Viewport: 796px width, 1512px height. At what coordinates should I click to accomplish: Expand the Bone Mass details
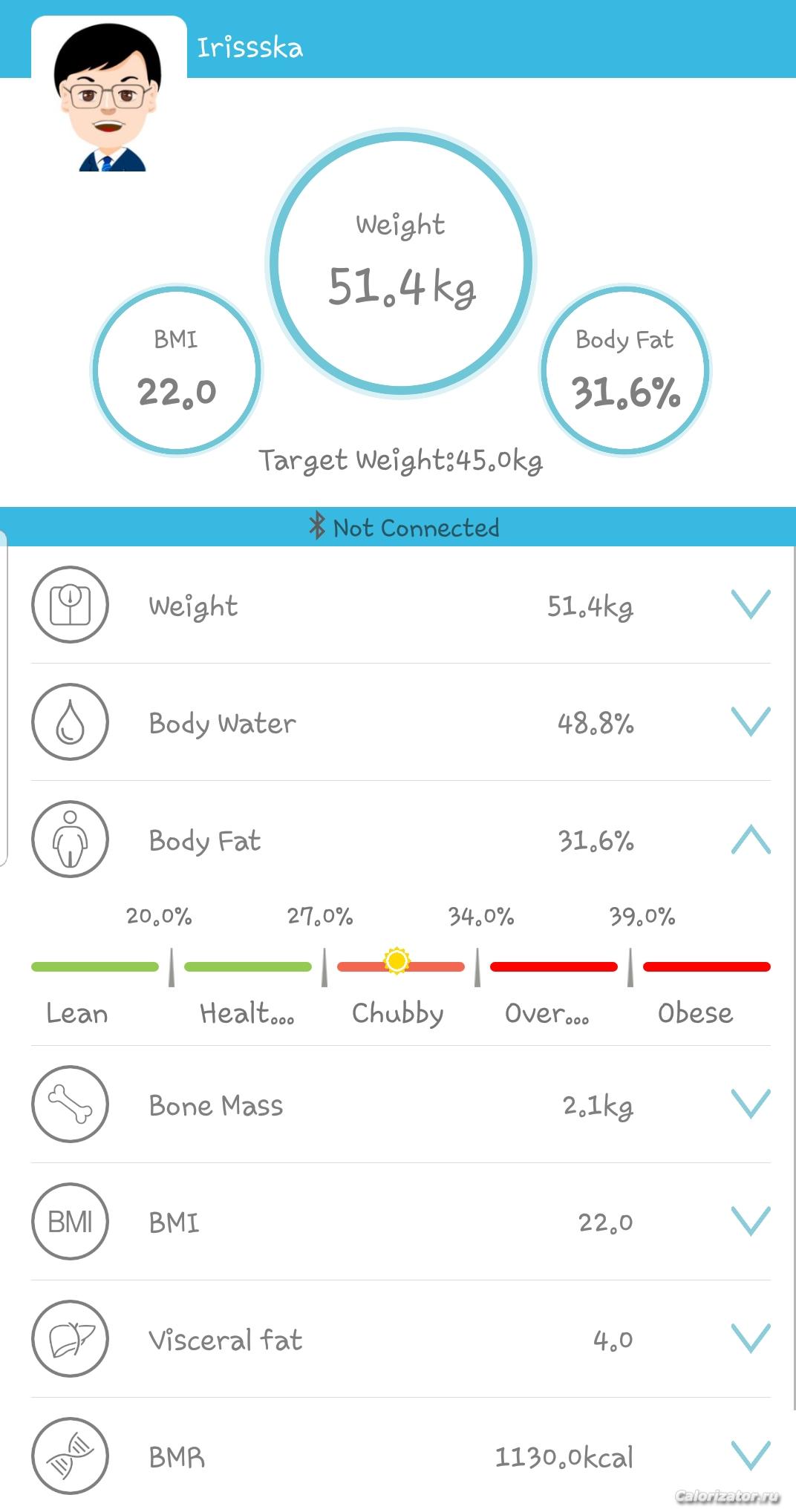pyautogui.click(x=750, y=1104)
